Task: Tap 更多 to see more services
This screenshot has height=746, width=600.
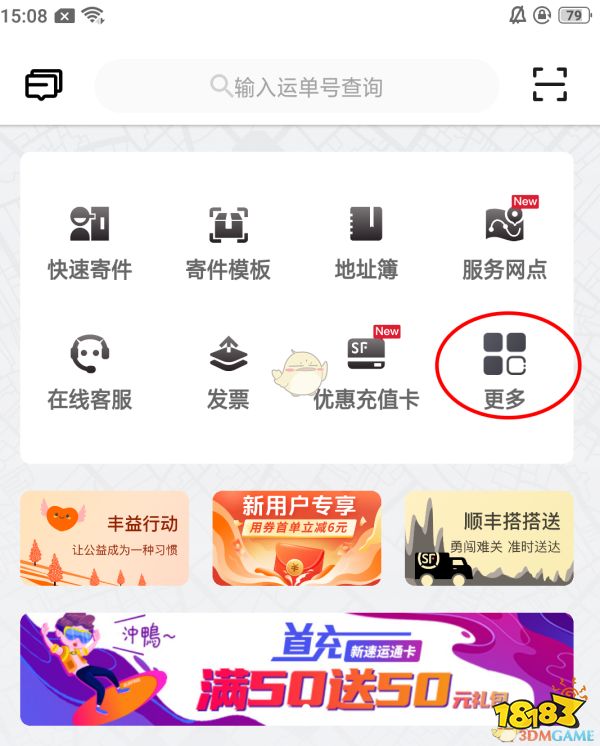Action: [504, 370]
